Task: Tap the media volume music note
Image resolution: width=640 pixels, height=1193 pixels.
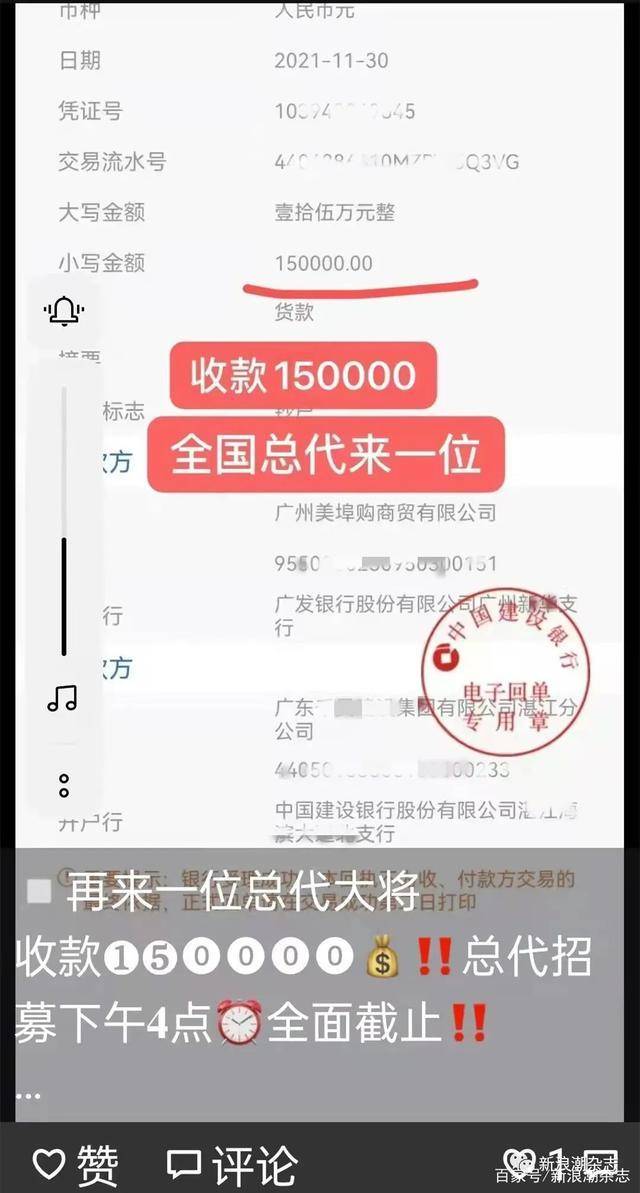Action: (x=62, y=698)
